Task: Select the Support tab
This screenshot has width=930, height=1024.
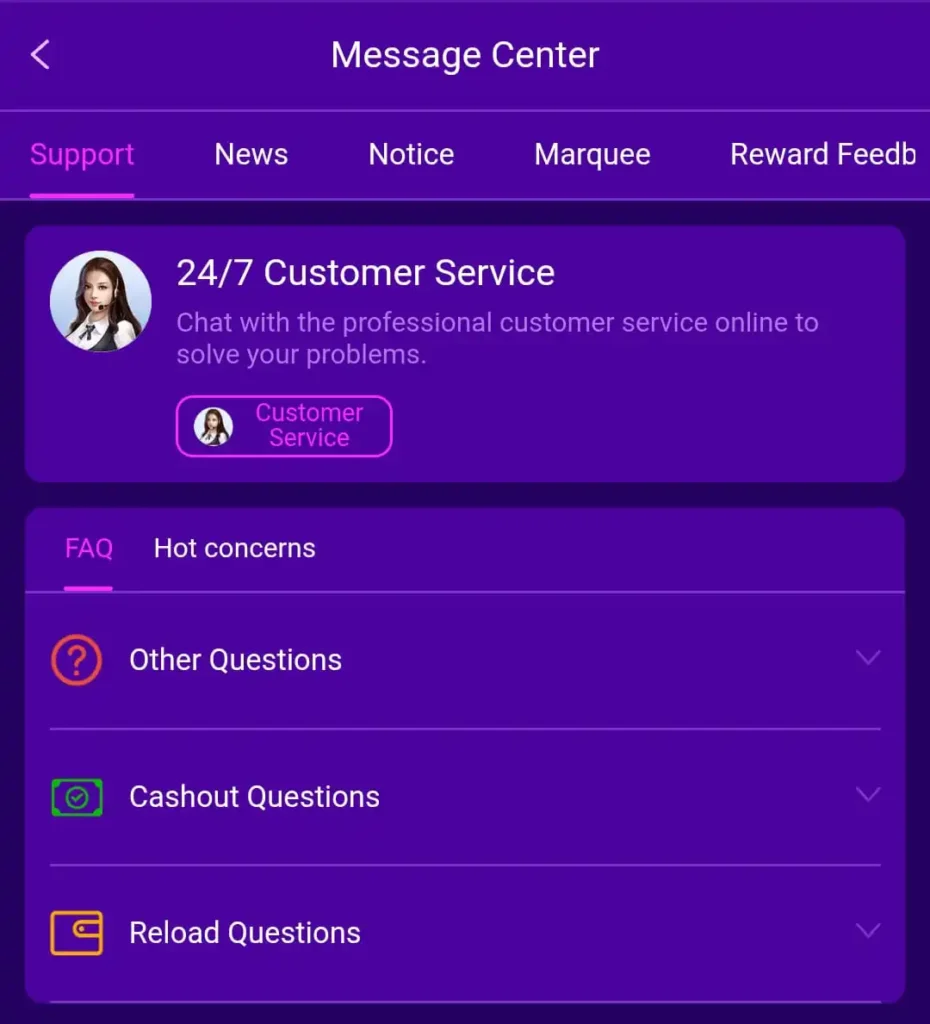Action: click(82, 155)
